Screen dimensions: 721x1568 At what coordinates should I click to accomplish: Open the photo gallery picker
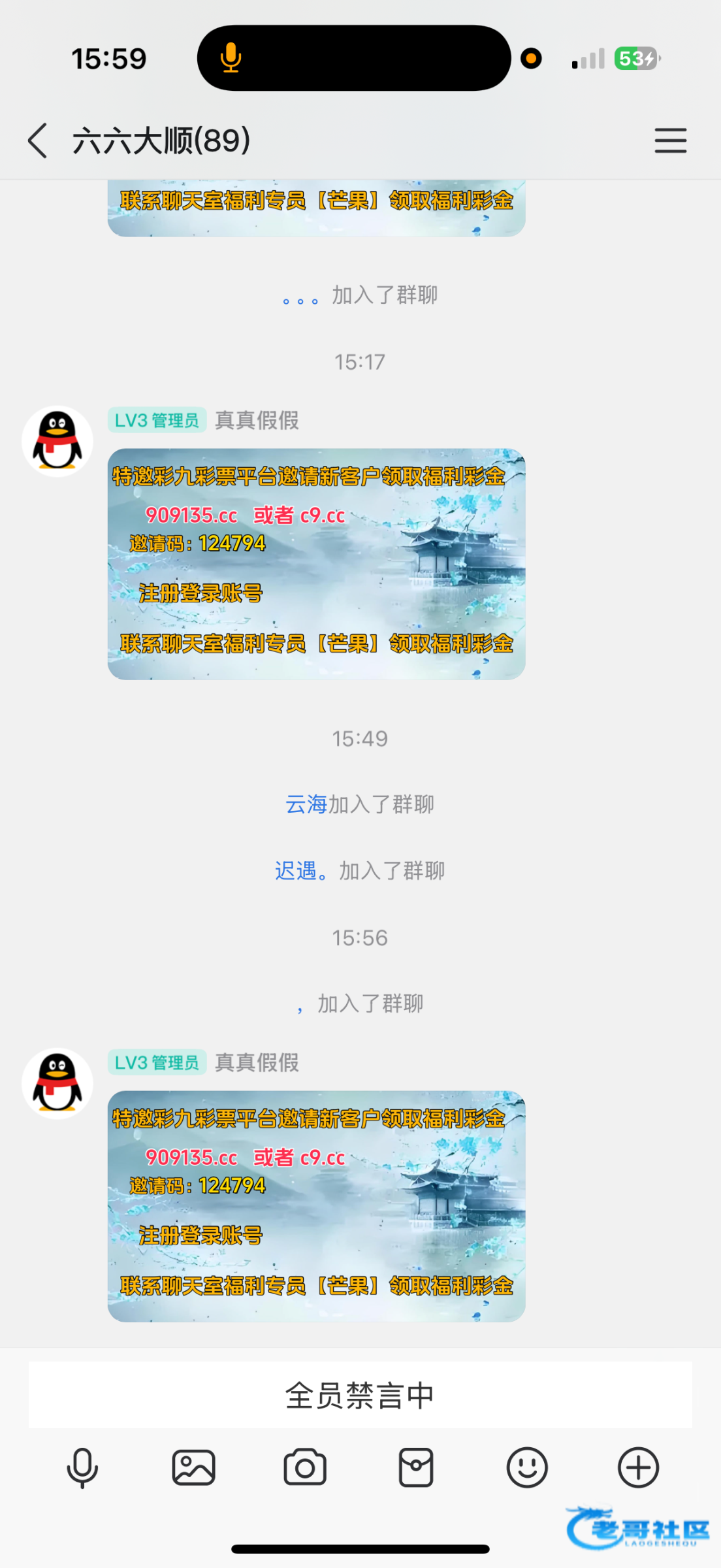193,1468
